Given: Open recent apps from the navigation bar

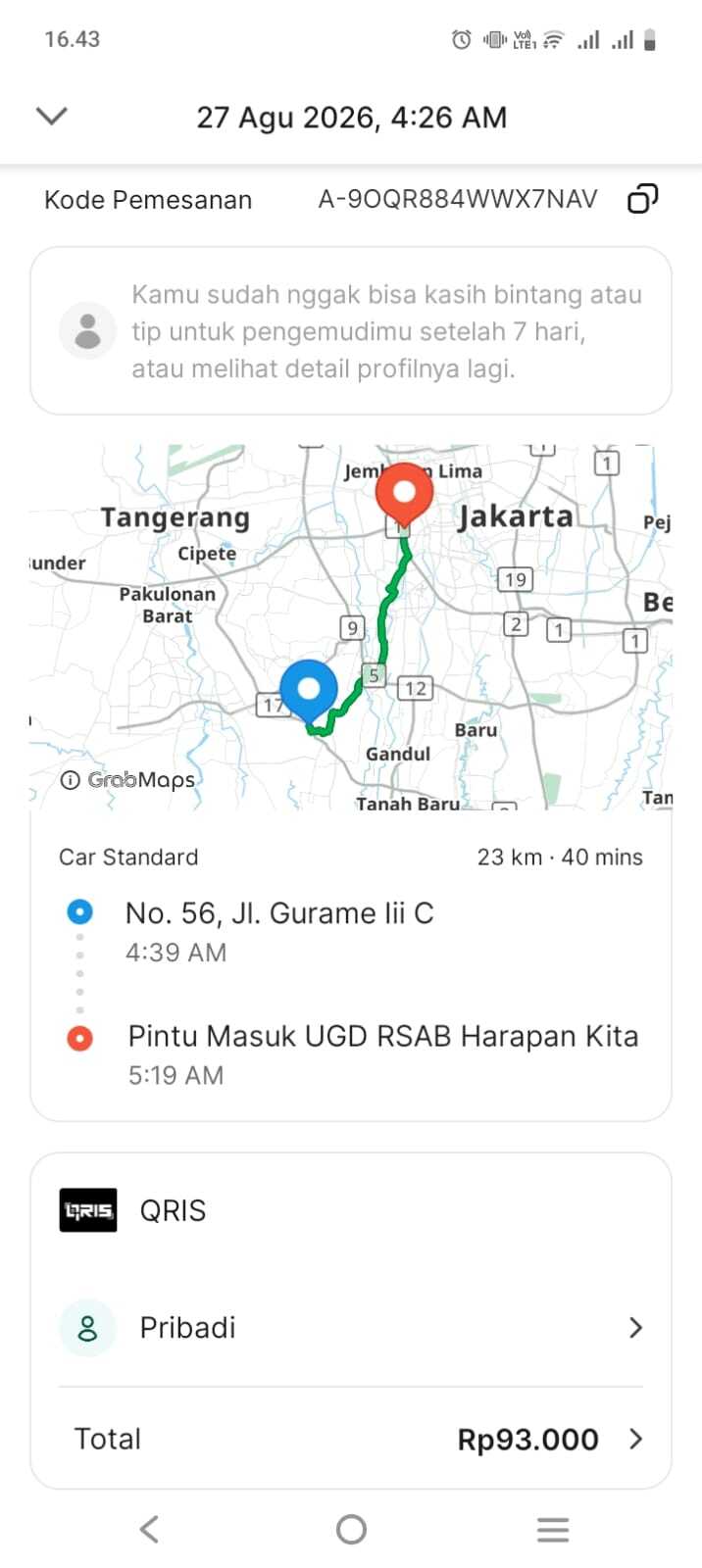Looking at the screenshot, I should [x=553, y=1529].
